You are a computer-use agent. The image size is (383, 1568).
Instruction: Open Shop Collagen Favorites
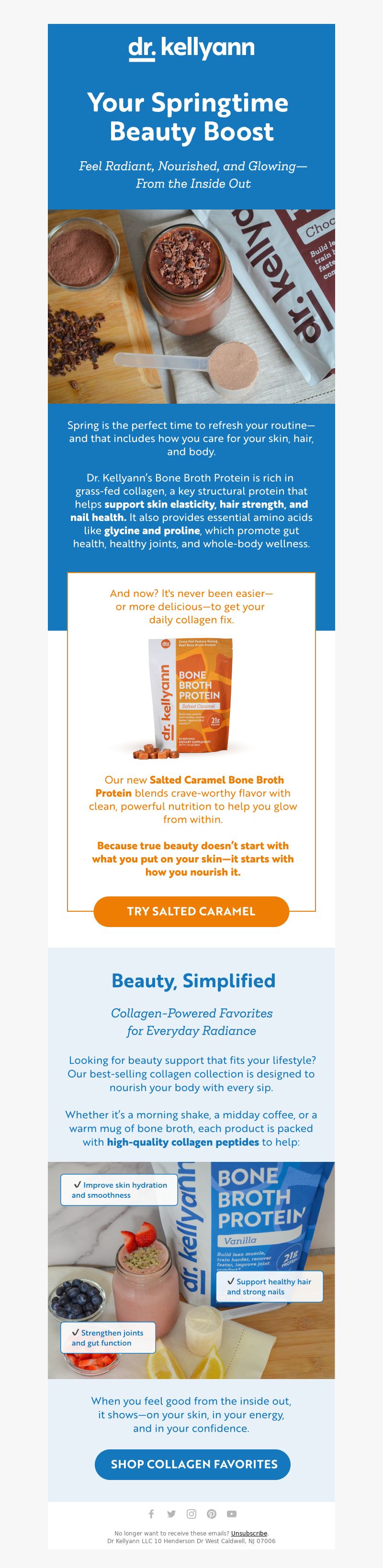tap(192, 1464)
